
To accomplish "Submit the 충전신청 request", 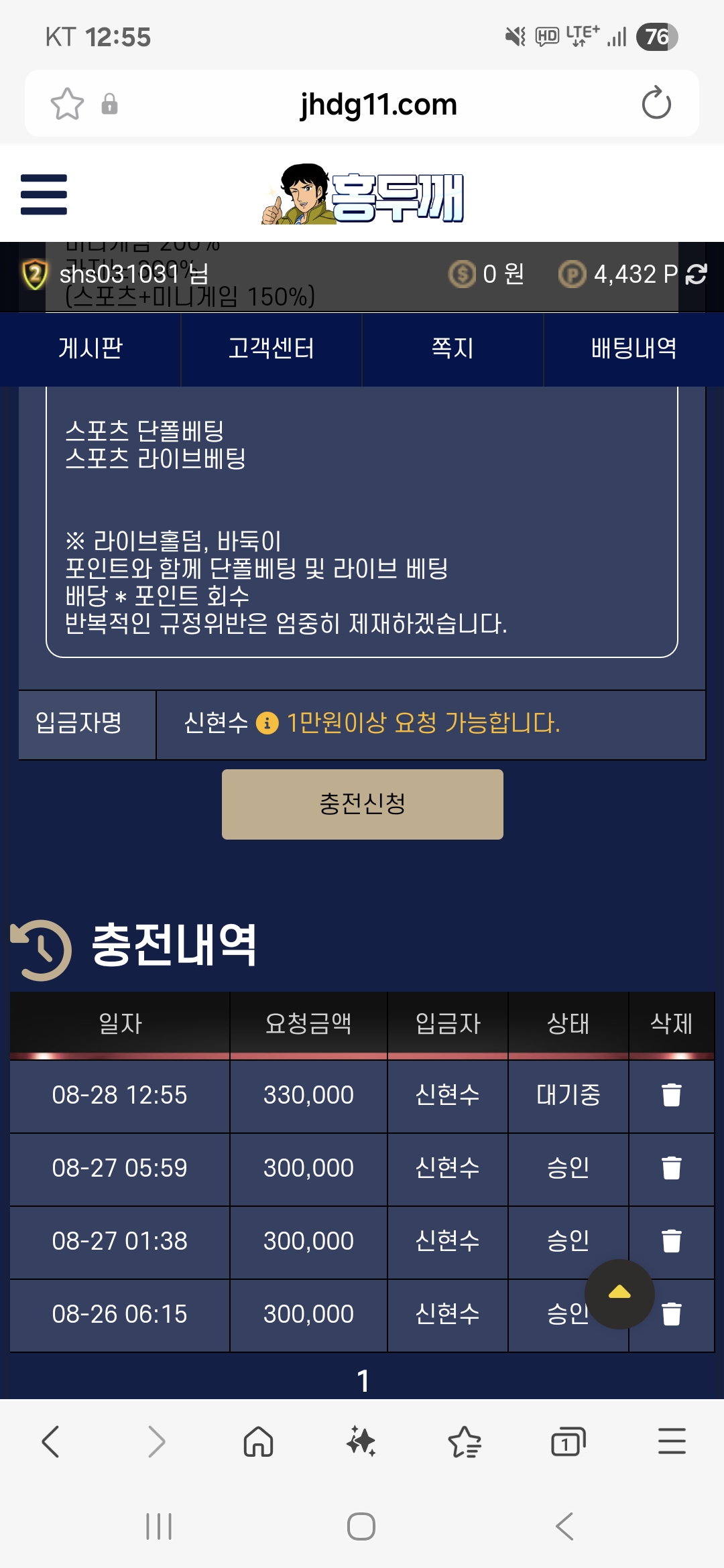I will (362, 804).
